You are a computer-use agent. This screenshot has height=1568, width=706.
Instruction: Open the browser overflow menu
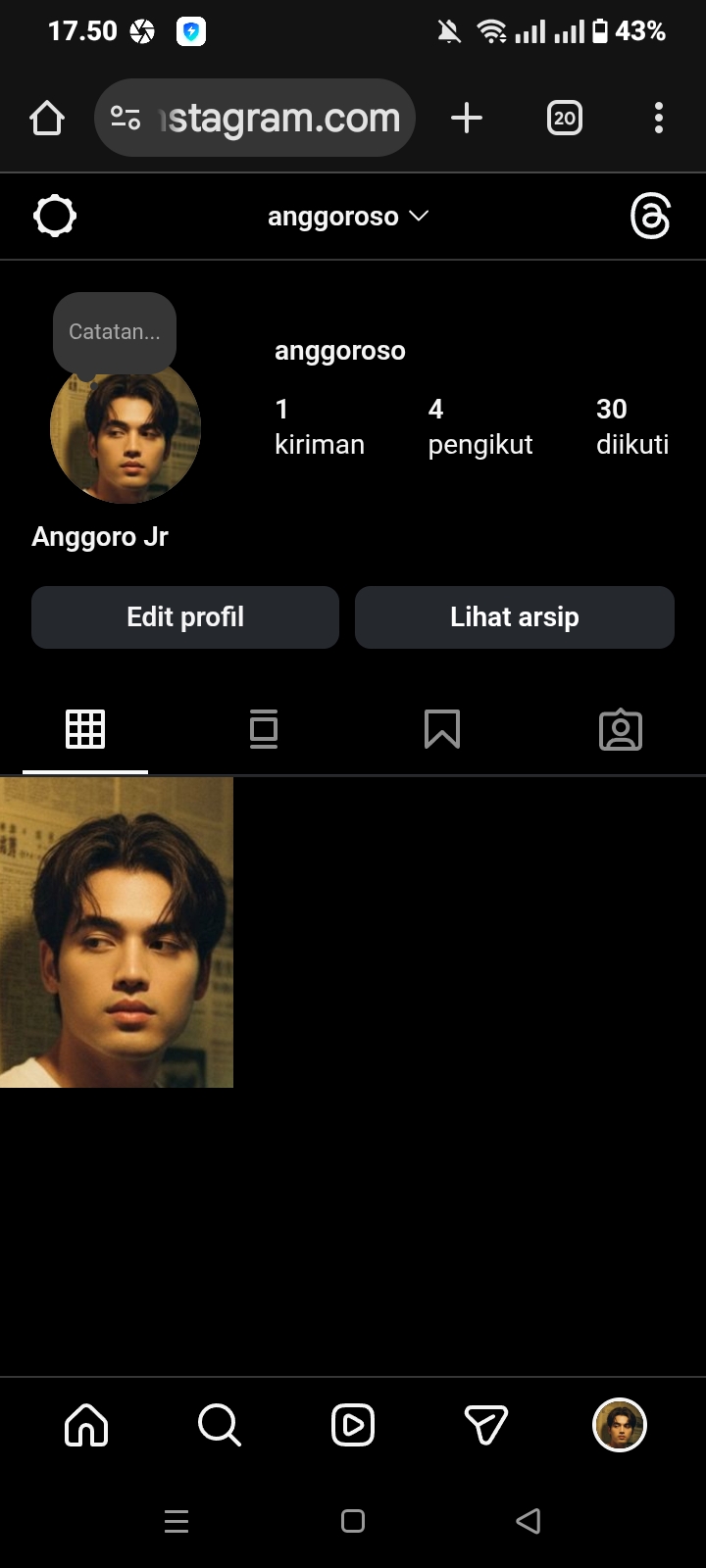(659, 119)
